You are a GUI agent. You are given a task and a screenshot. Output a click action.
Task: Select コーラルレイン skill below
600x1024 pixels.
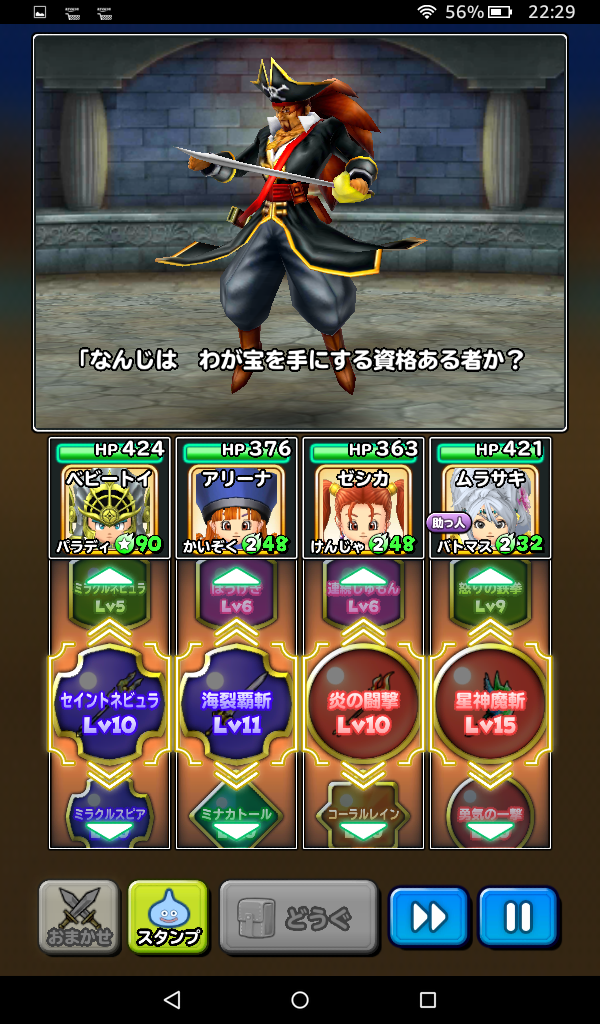[363, 814]
